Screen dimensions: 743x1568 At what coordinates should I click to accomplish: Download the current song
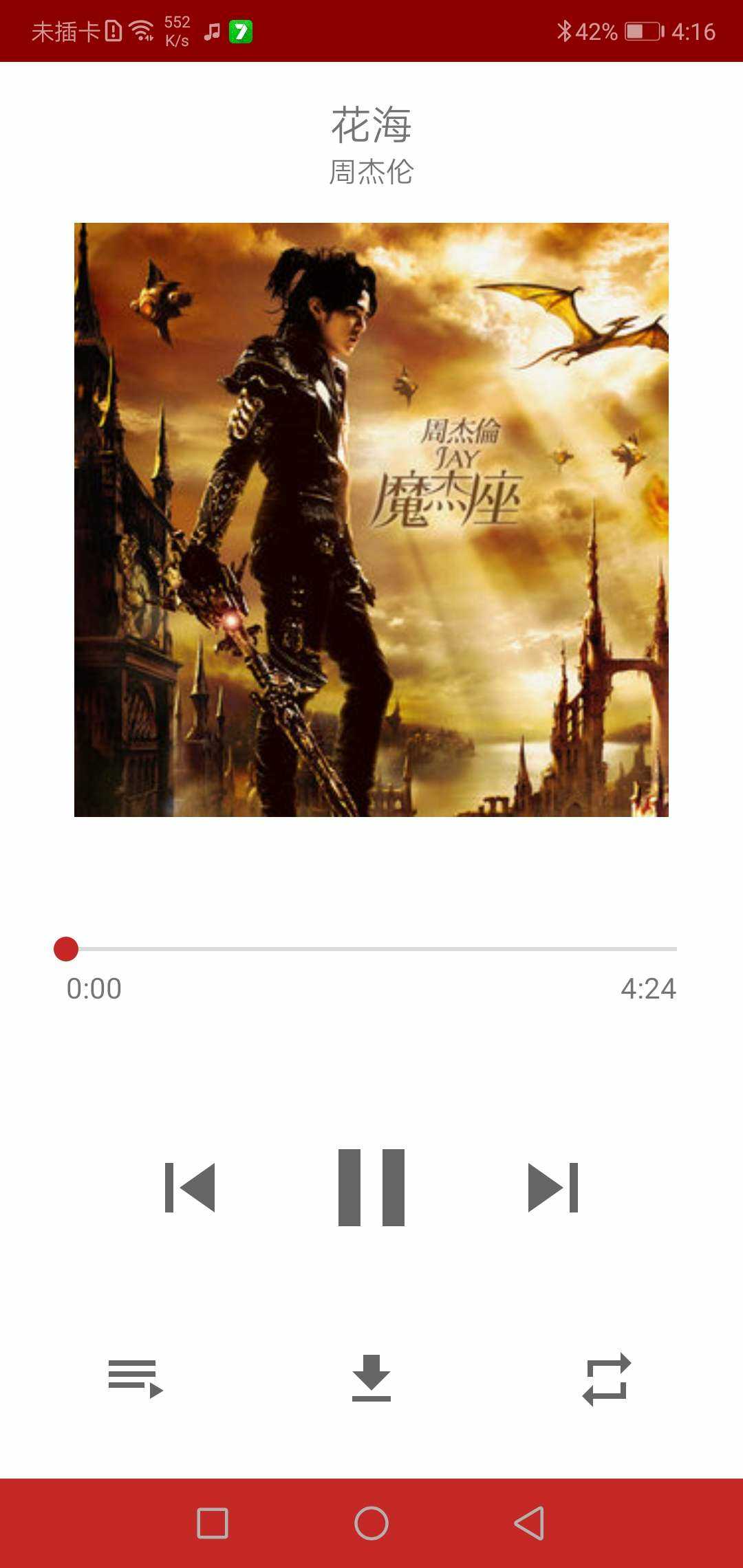(x=371, y=1378)
